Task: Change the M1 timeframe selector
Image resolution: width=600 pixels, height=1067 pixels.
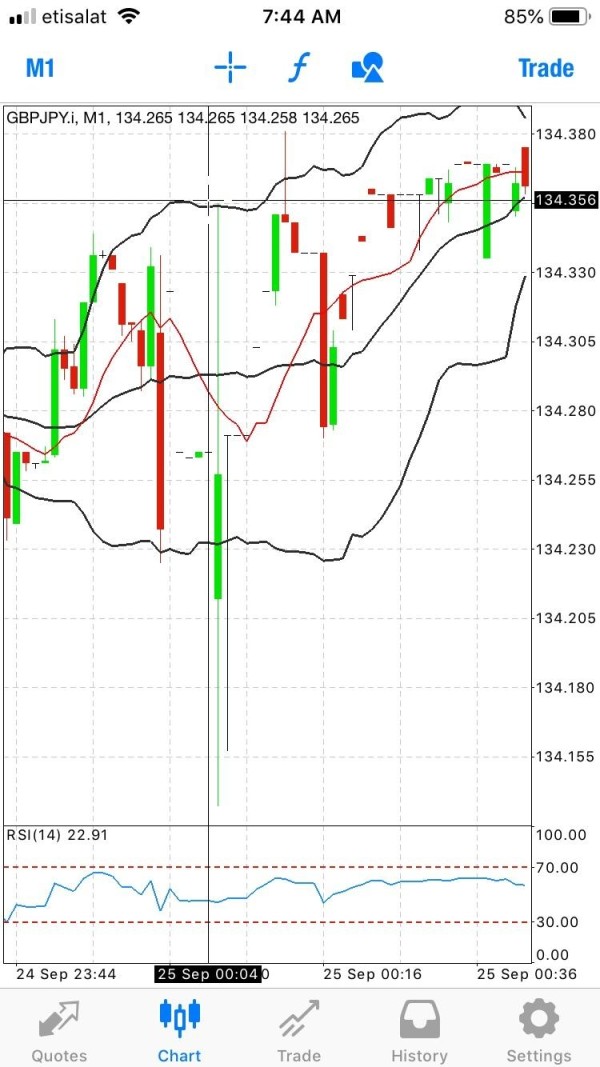Action: [39, 68]
